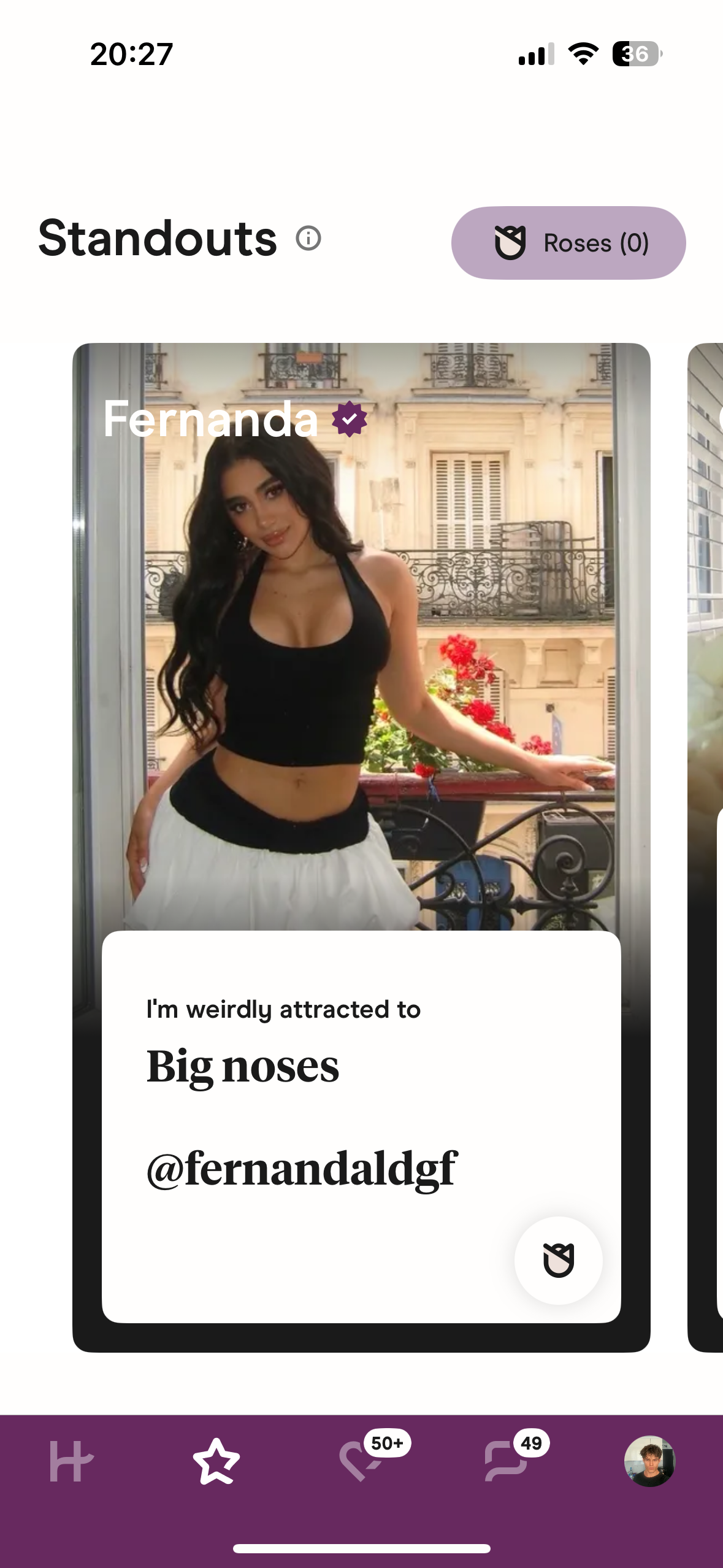723x1568 pixels.
Task: Open the next standout card at right edge
Action: [x=705, y=847]
